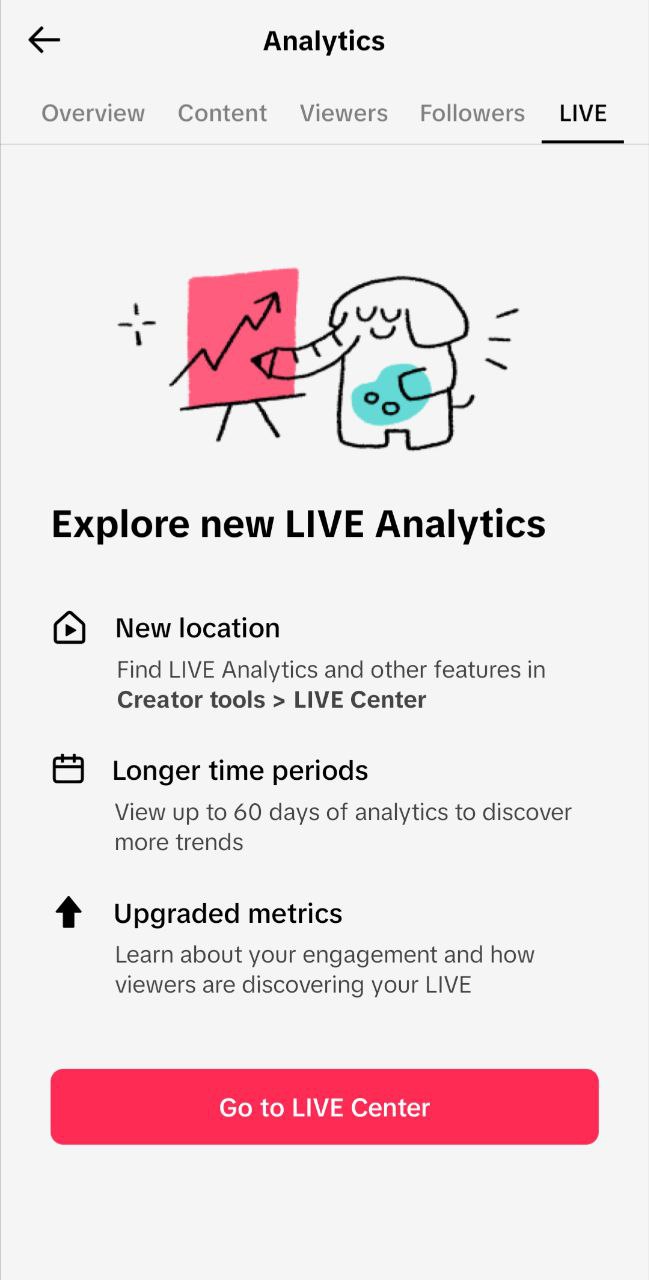This screenshot has height=1280, width=649.
Task: Tap the Go to LIVE Center button
Action: (x=325, y=1107)
